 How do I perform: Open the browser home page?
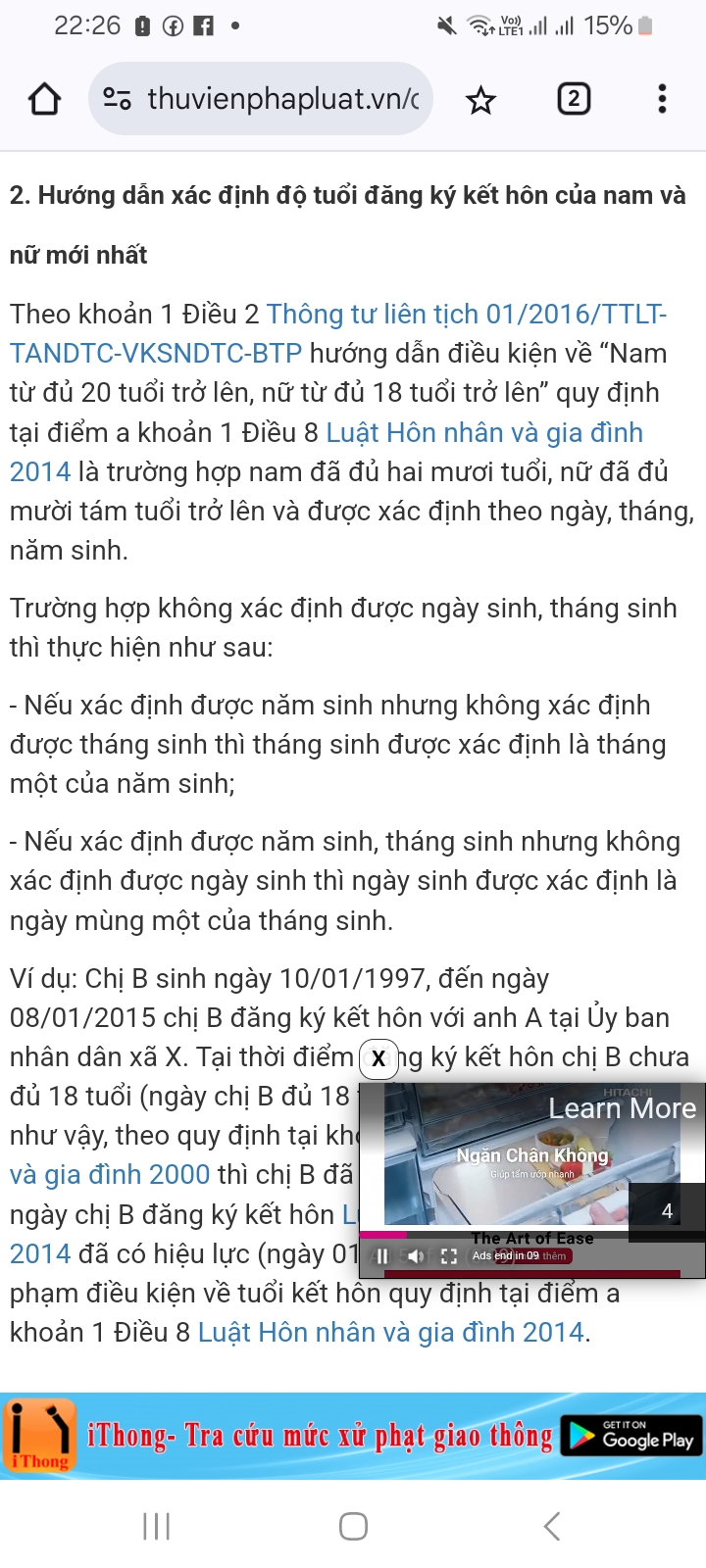44,99
